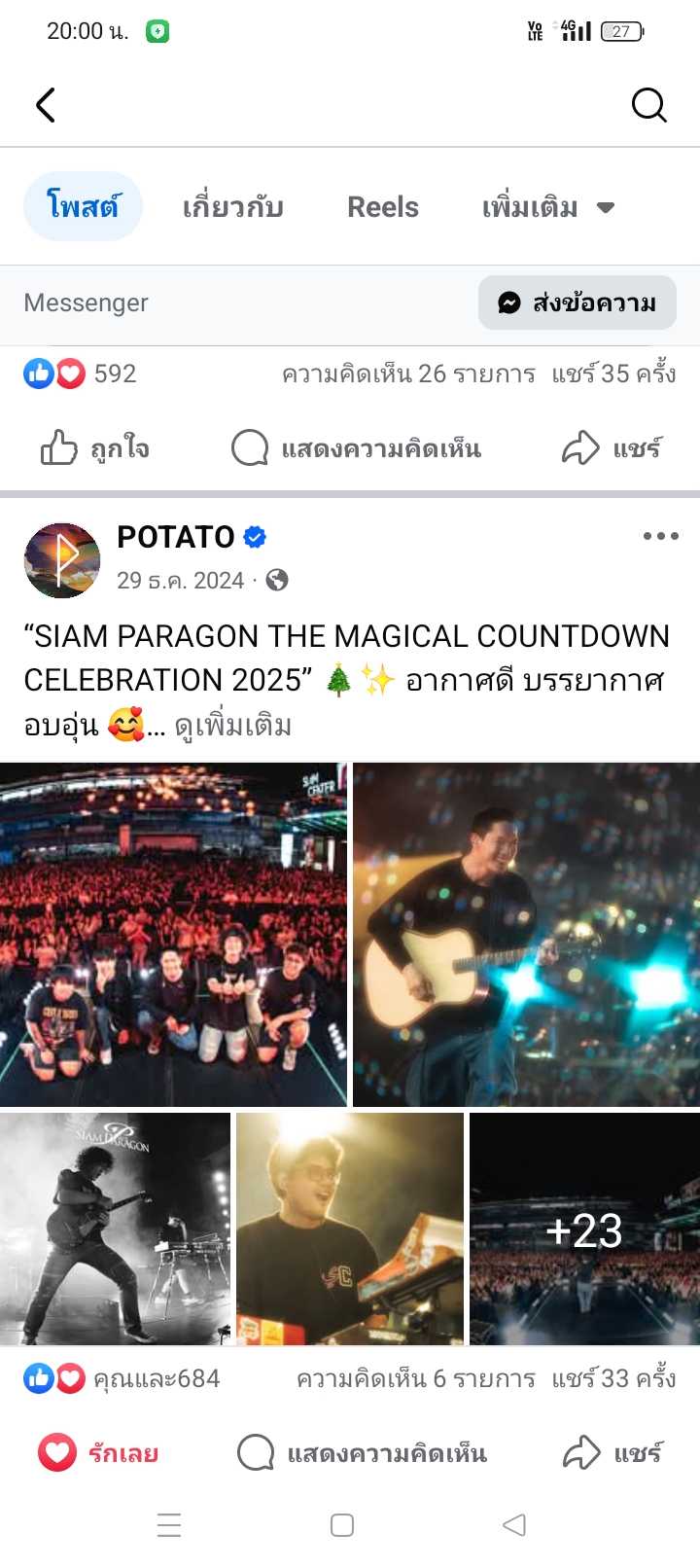The height and width of the screenshot is (1568, 700).
Task: Comment on the post with 26 comments
Action: point(356,448)
